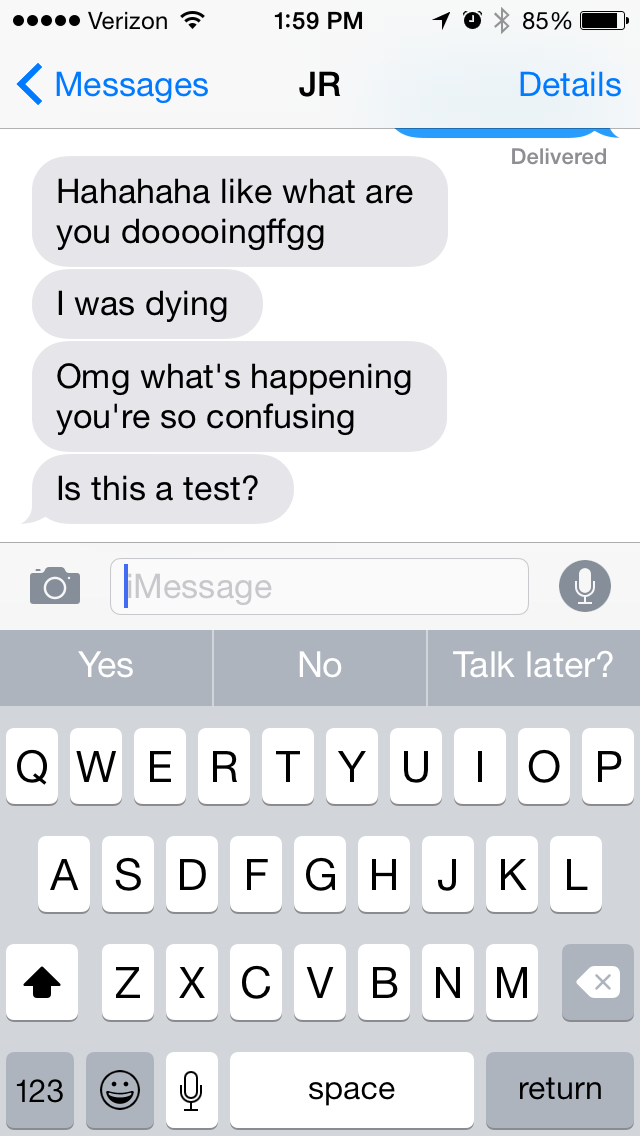Choose the "No" suggestion

[x=320, y=666]
